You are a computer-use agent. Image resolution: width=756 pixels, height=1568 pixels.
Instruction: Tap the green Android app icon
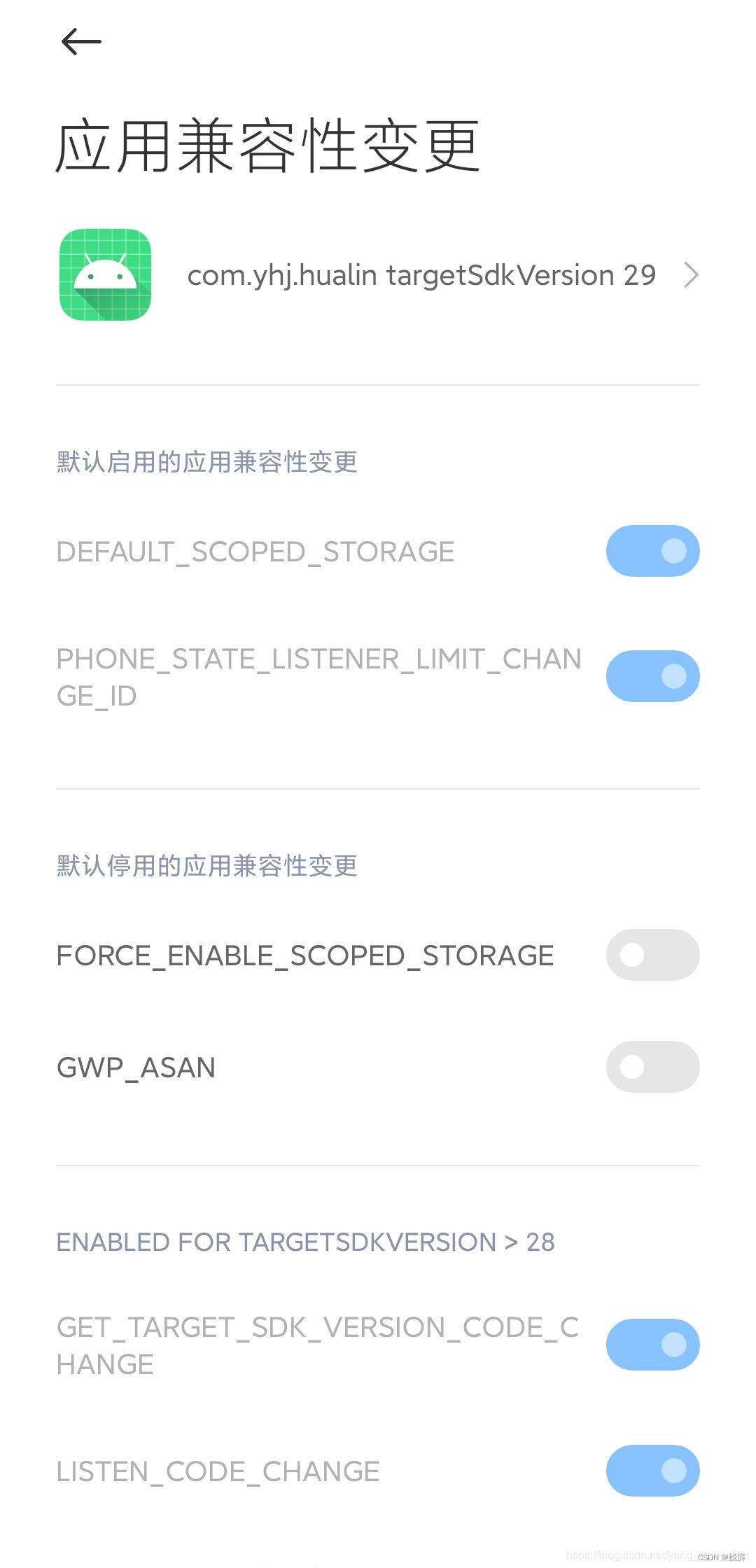point(105,275)
